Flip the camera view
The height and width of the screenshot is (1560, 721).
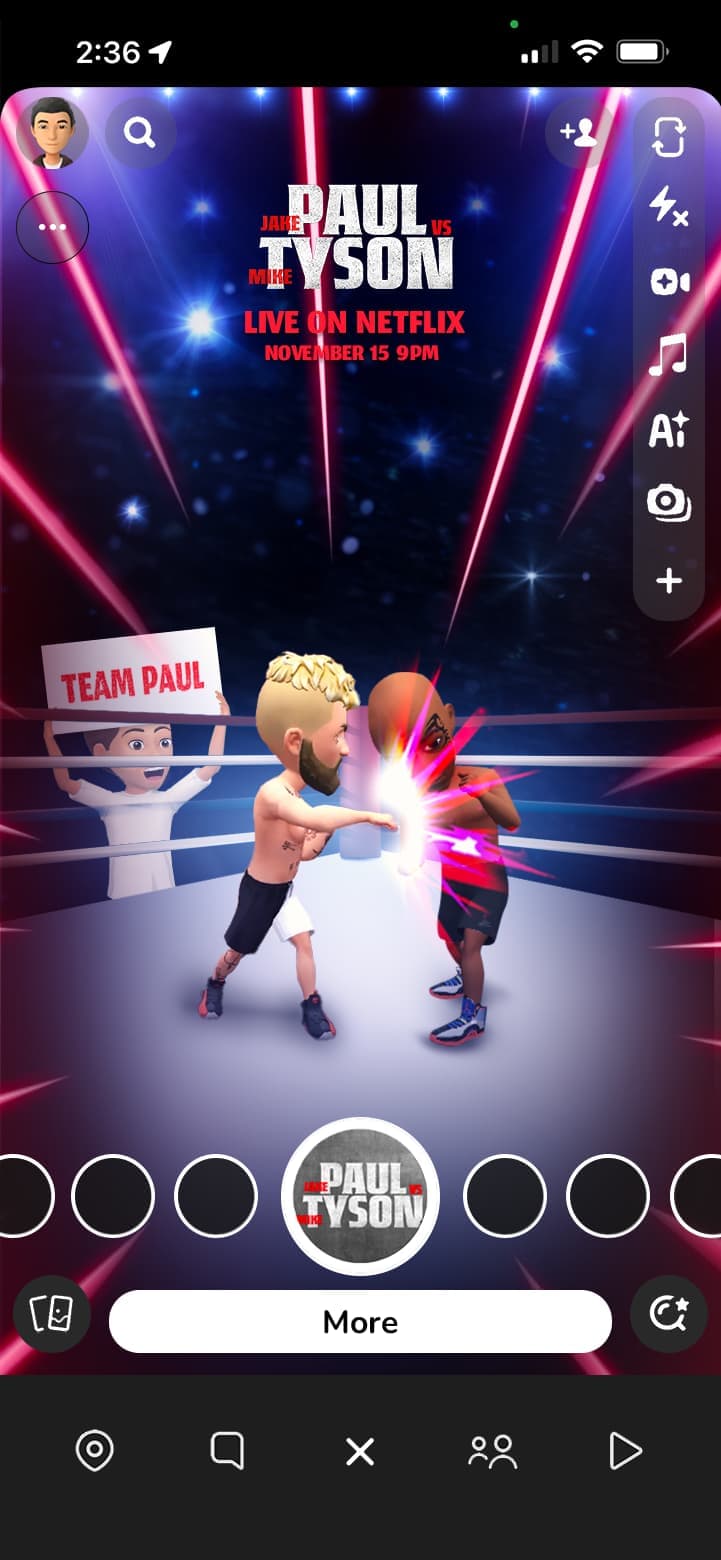click(668, 138)
